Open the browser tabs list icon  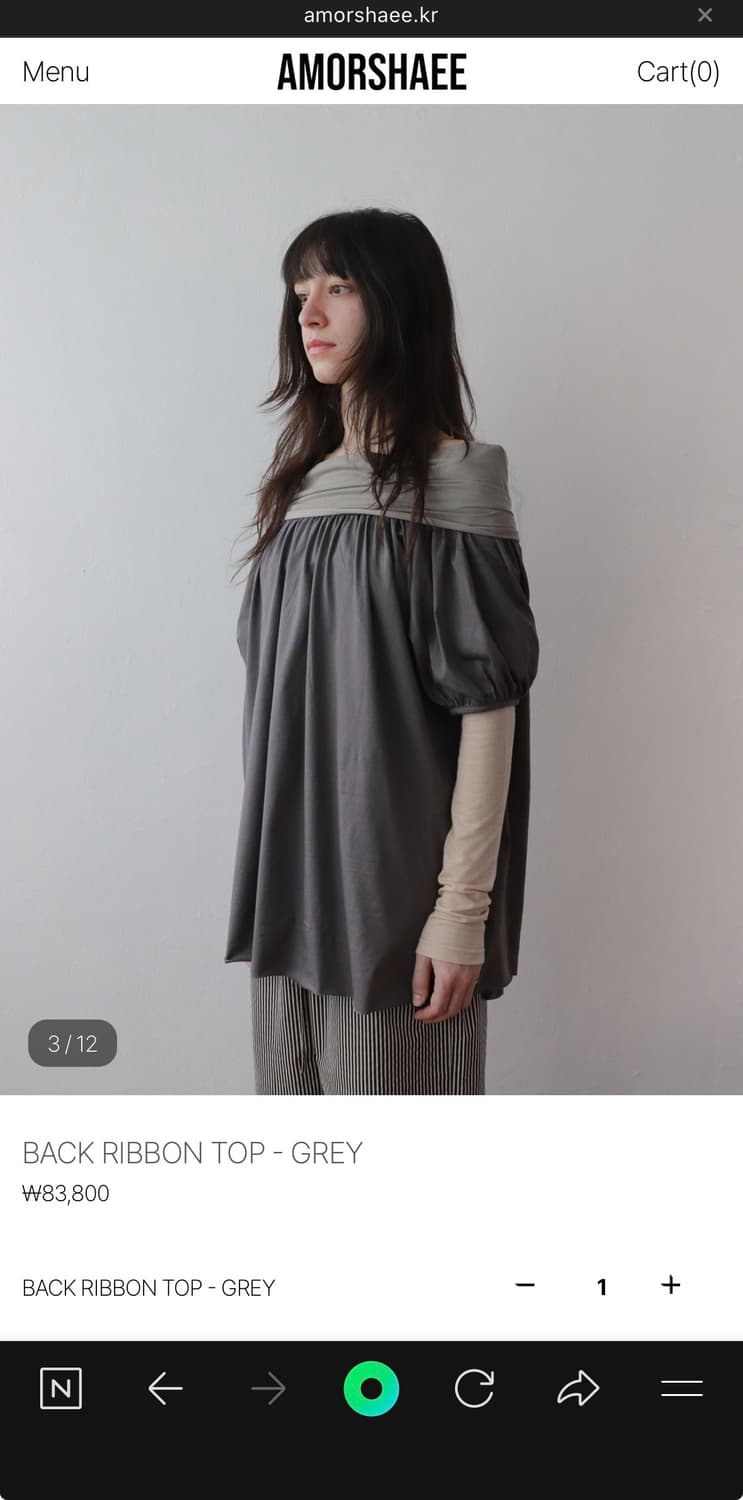pyautogui.click(x=682, y=1388)
